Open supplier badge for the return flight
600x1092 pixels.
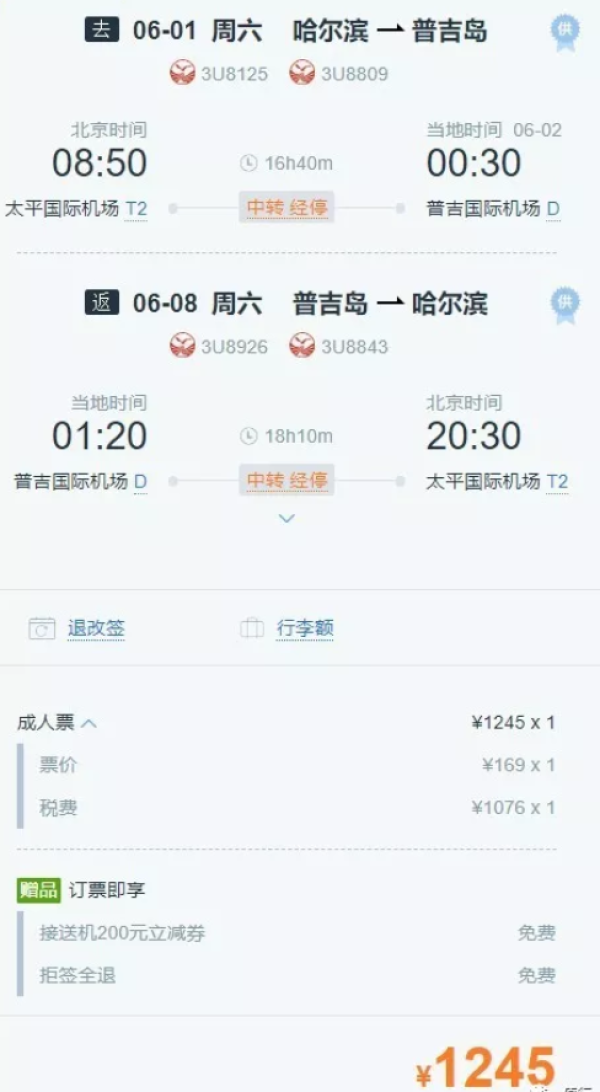pos(565,304)
